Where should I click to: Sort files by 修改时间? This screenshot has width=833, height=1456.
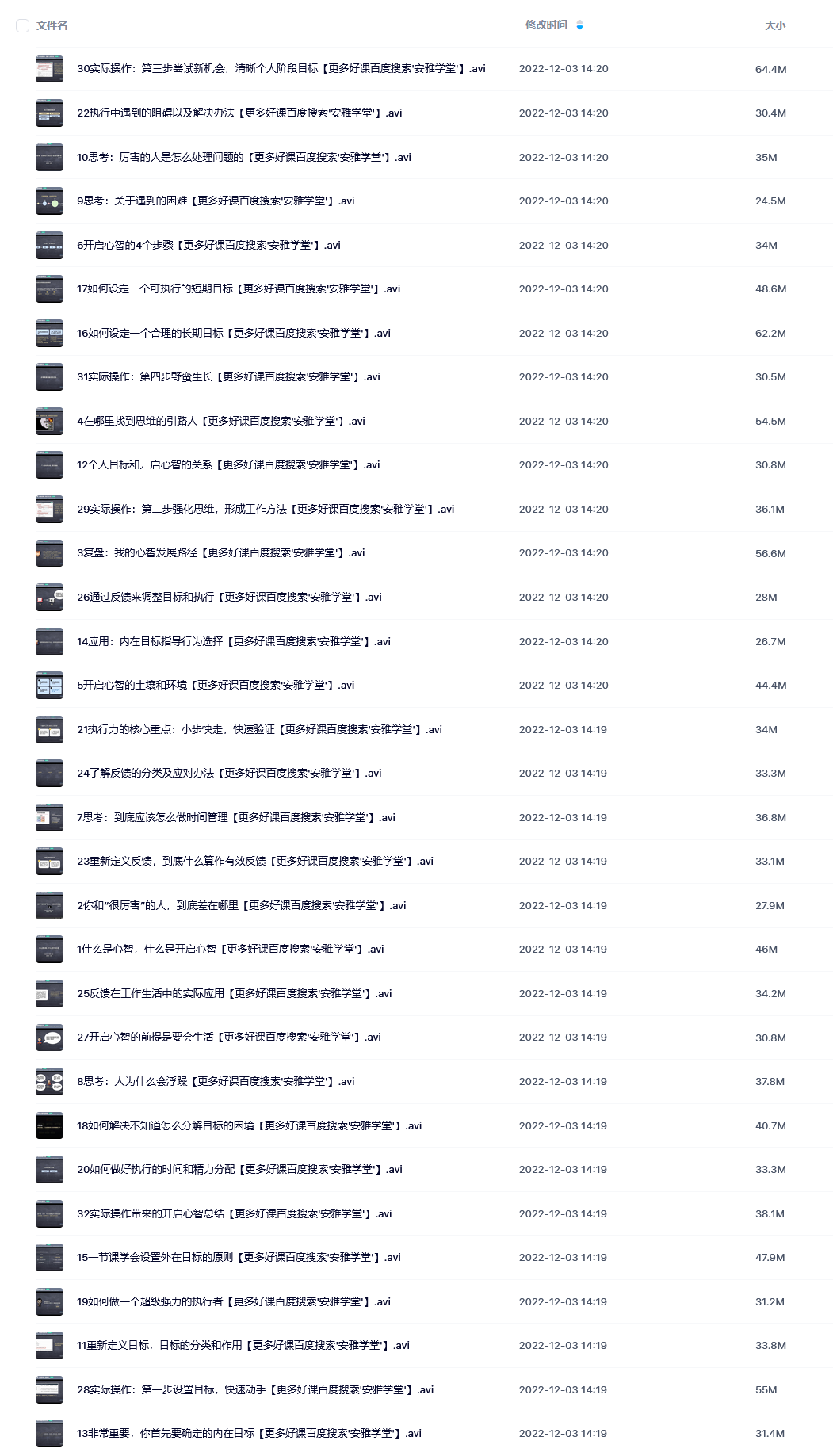tap(546, 25)
